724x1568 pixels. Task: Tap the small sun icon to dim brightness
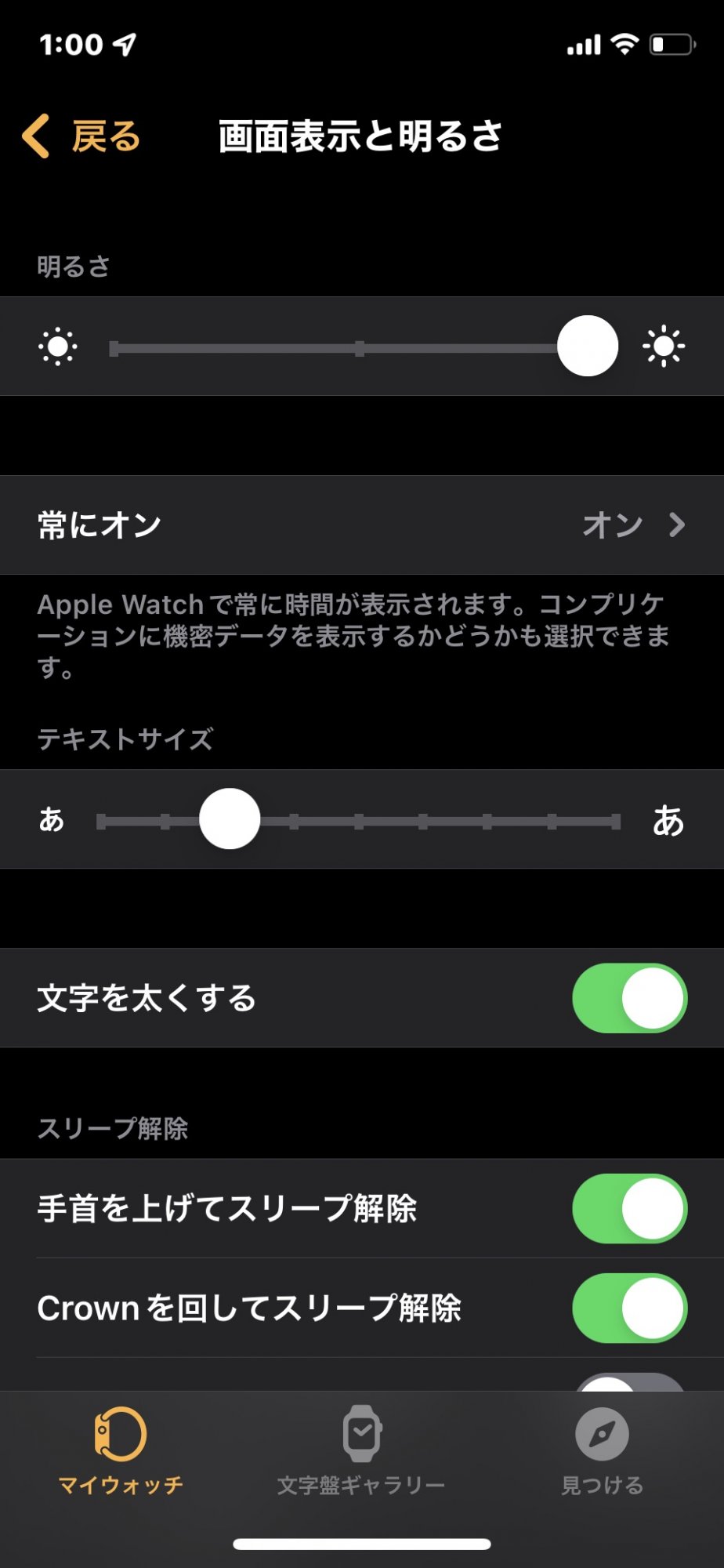58,347
